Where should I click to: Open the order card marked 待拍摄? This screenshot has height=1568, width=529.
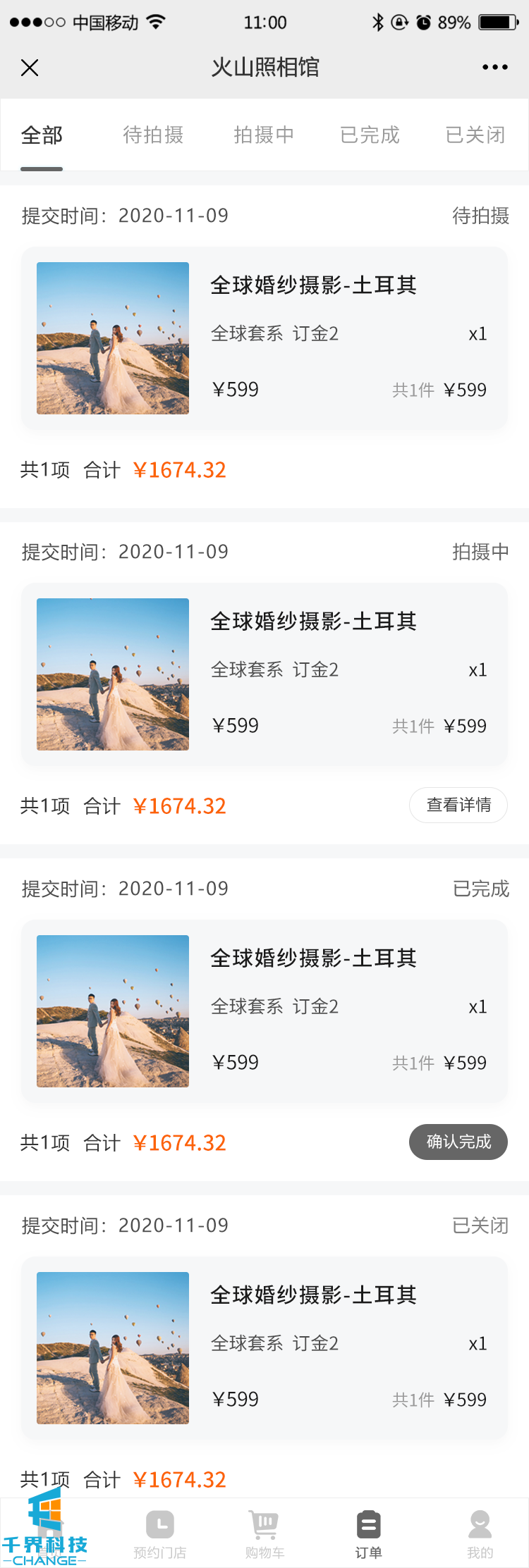pos(264,338)
